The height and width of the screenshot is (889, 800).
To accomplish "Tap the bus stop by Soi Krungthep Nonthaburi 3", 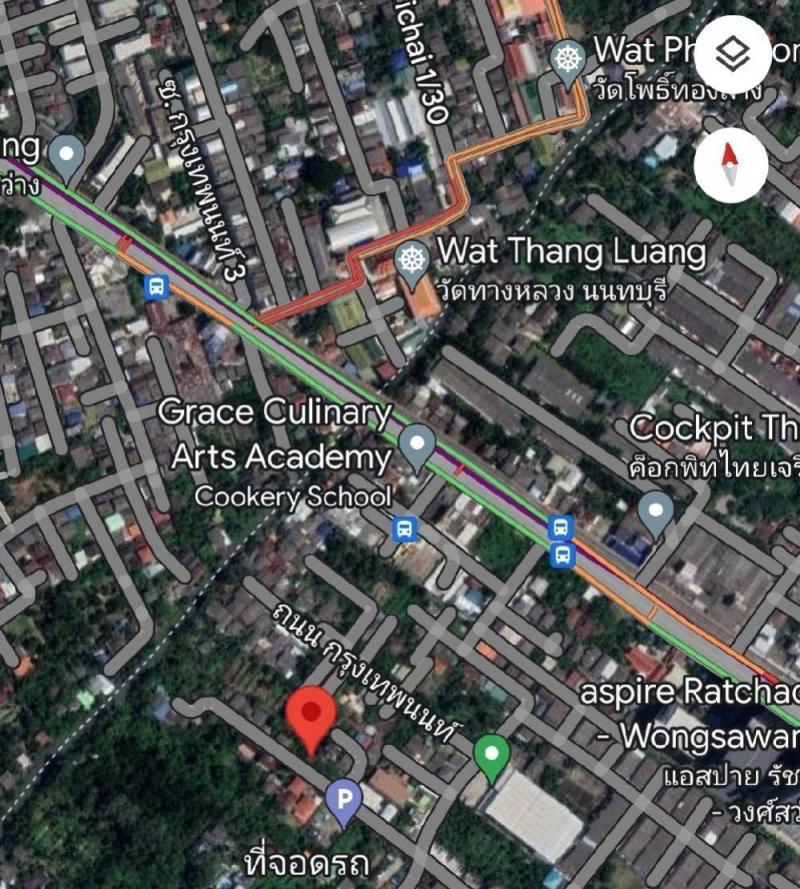I will tap(155, 288).
